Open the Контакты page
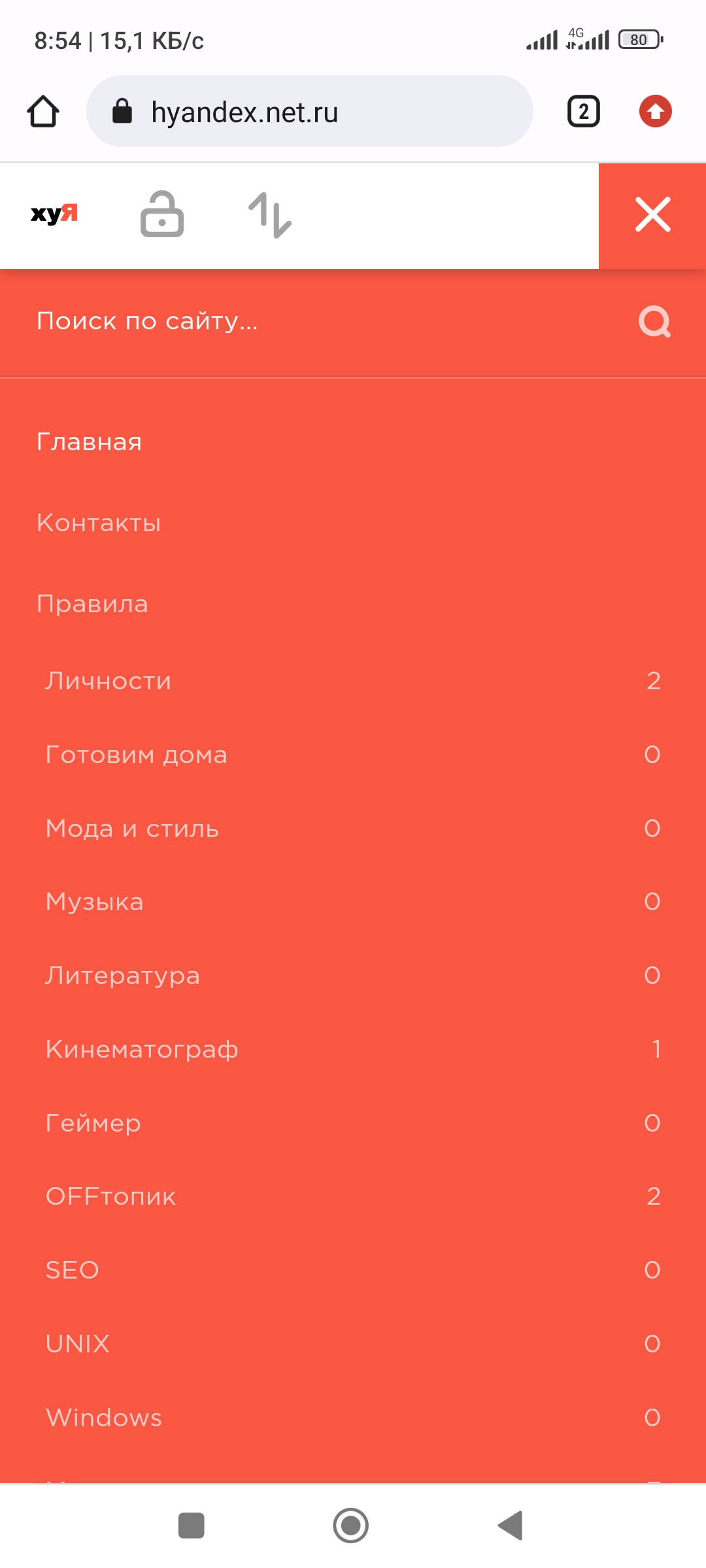This screenshot has height=1568, width=706. pyautogui.click(x=99, y=523)
